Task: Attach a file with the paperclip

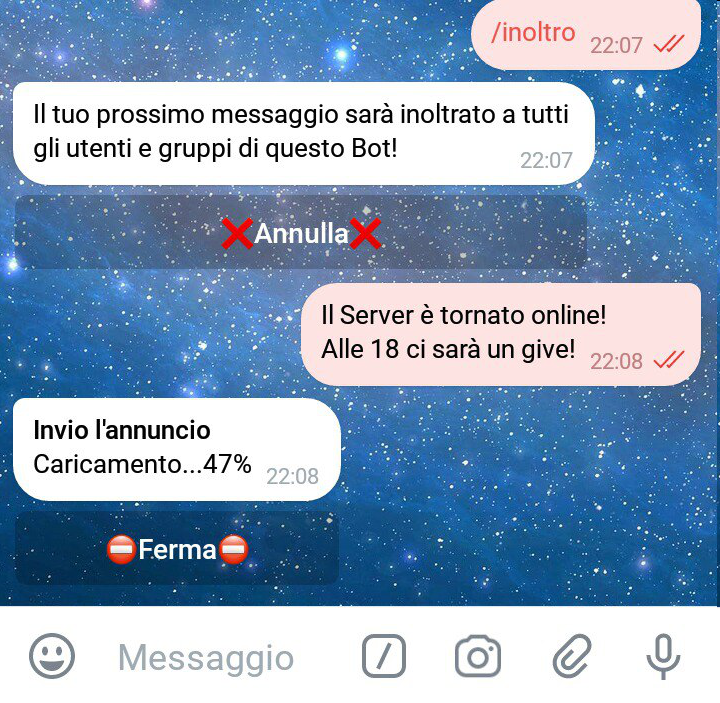Action: point(571,657)
